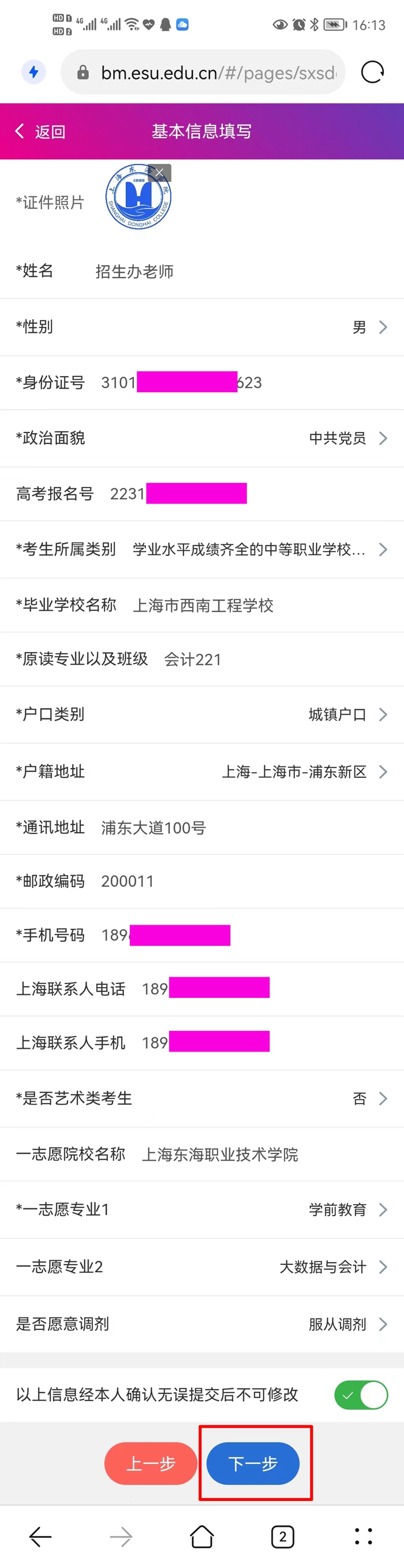Open the 户口类别 picker
The height and width of the screenshot is (1568, 404).
[346, 714]
